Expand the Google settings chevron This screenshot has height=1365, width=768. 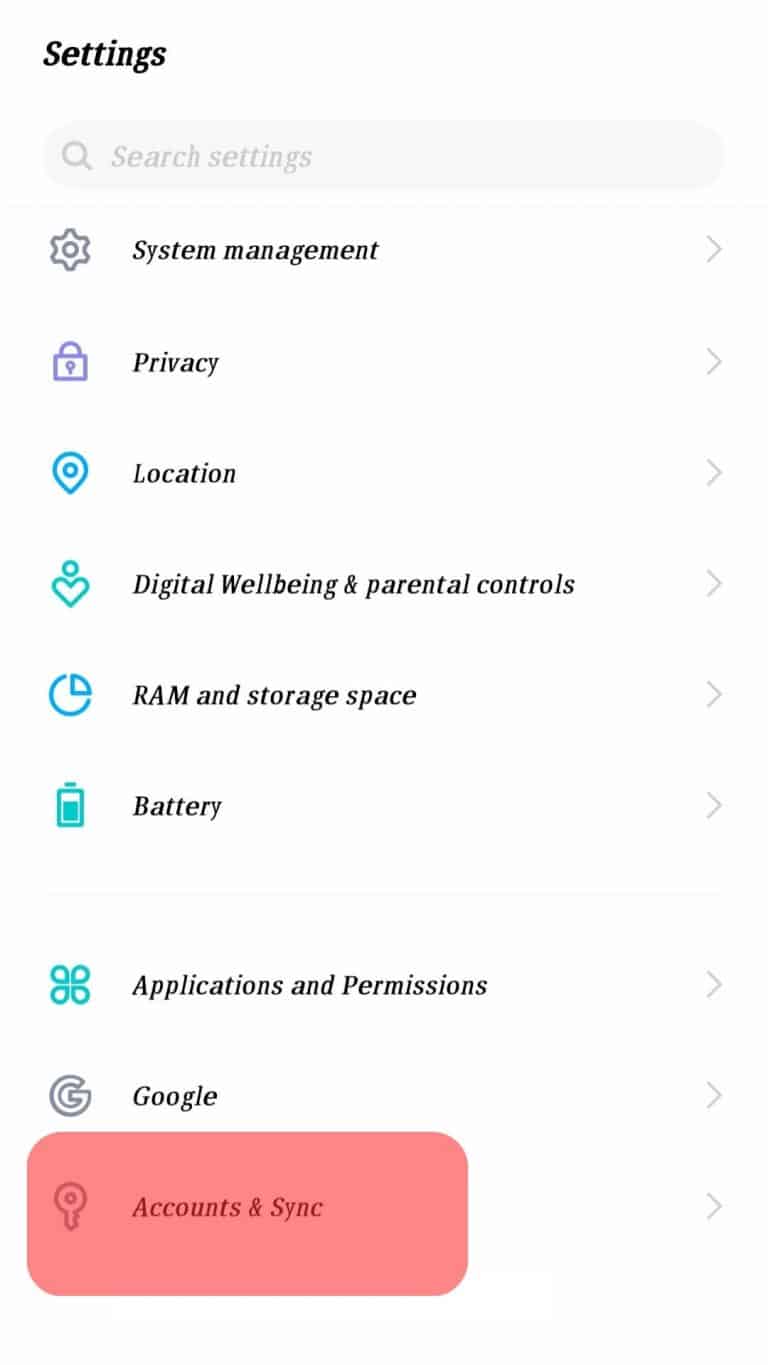pos(713,1095)
